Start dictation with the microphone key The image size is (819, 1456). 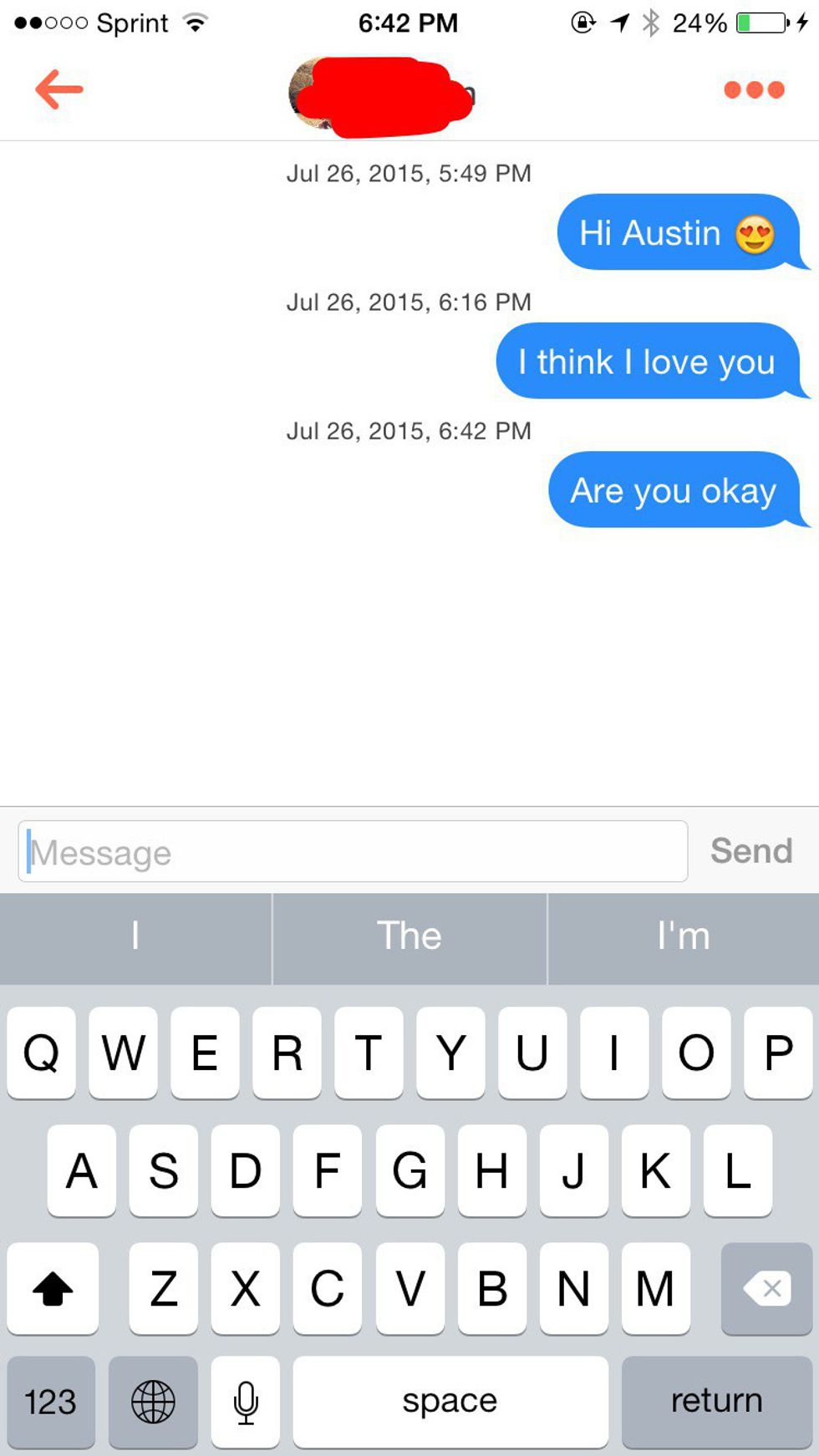point(245,1401)
